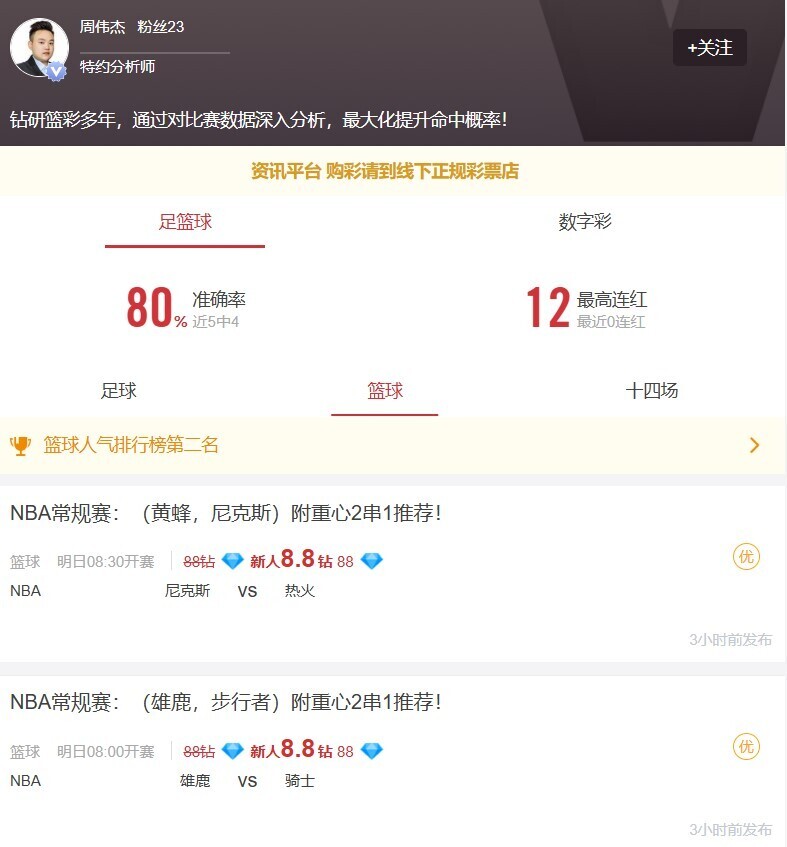Follow analyst 周伟杰 with +关注
The width and height of the screenshot is (787, 847).
[x=710, y=48]
